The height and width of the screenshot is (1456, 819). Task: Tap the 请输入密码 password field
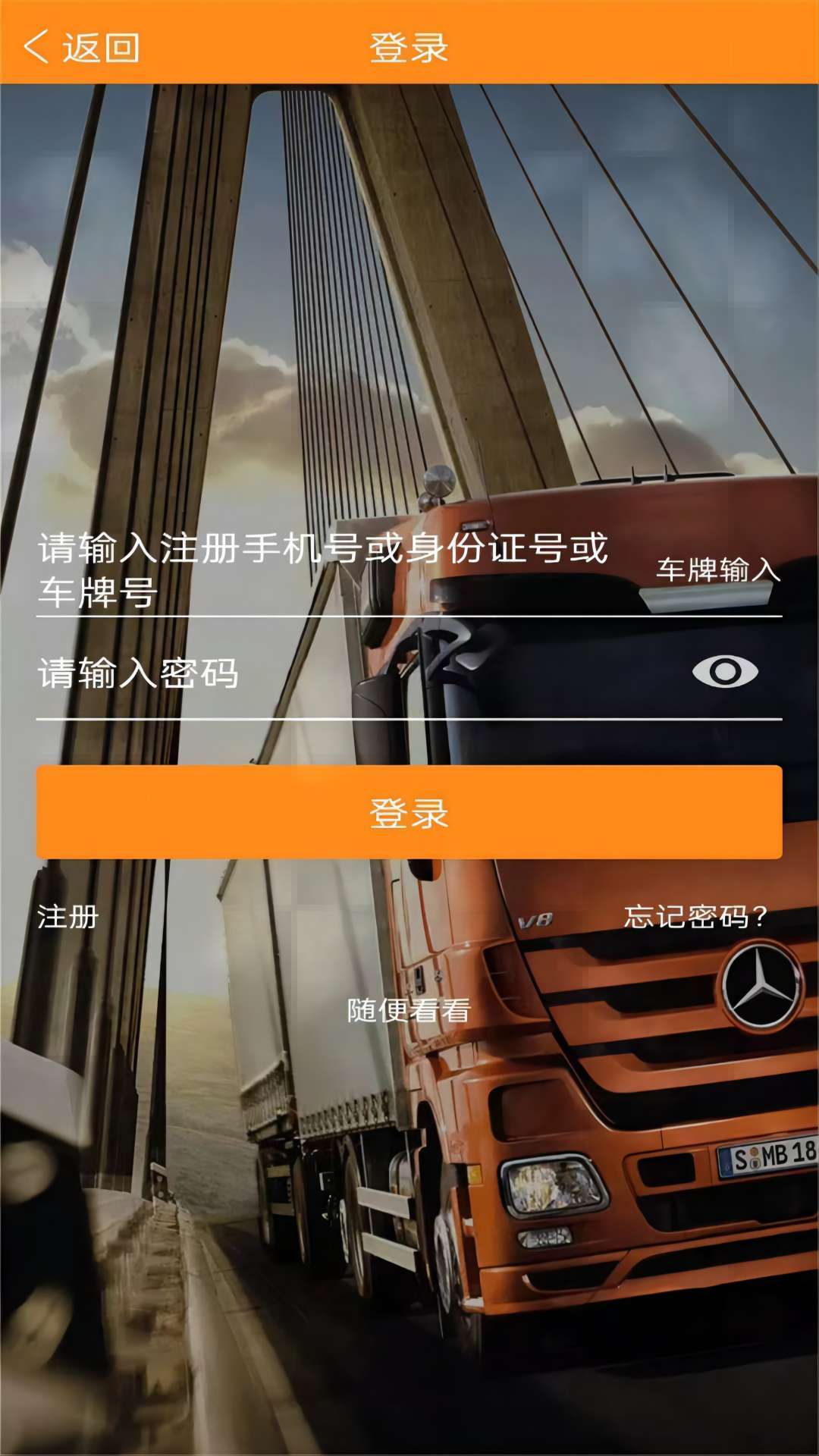[x=341, y=673]
